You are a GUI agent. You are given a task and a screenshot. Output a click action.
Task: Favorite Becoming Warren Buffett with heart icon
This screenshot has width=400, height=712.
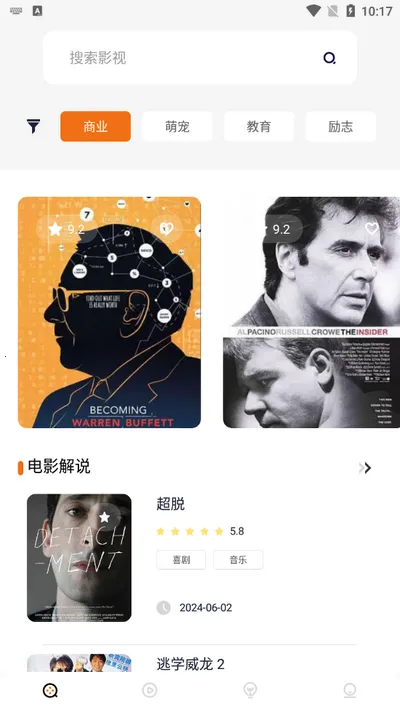(x=167, y=228)
